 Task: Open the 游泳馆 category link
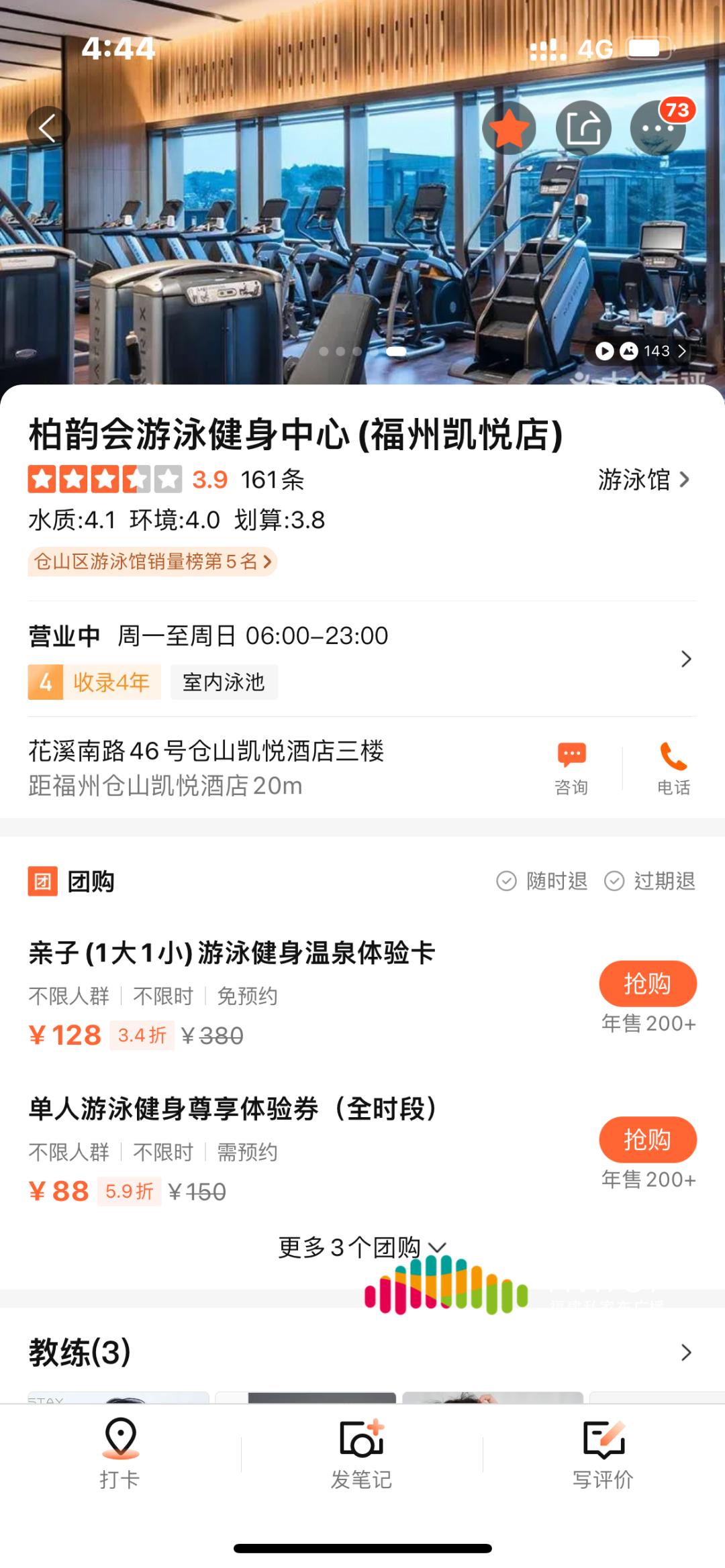642,480
